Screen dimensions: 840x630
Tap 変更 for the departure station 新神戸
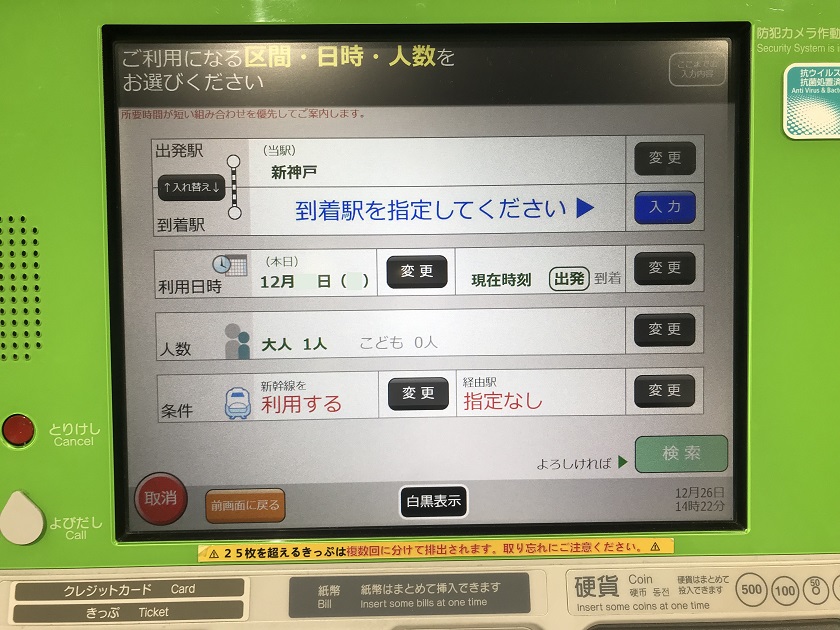click(665, 158)
